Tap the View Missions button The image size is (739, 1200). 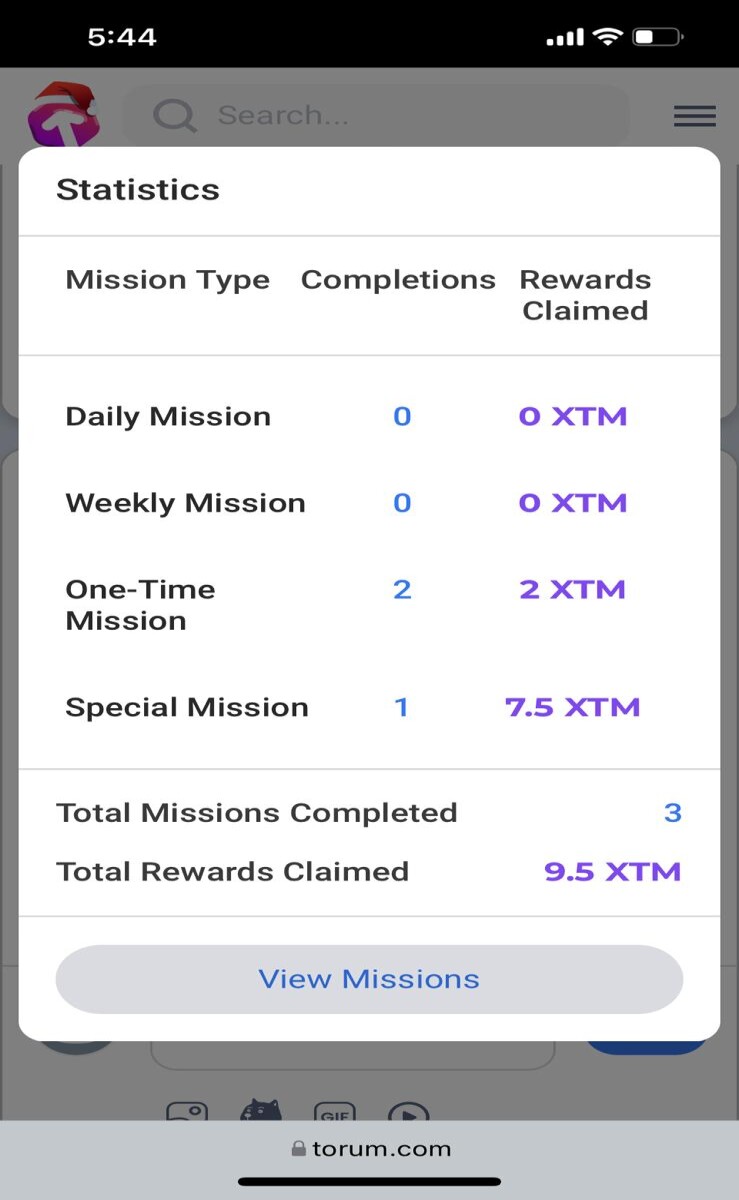click(369, 979)
